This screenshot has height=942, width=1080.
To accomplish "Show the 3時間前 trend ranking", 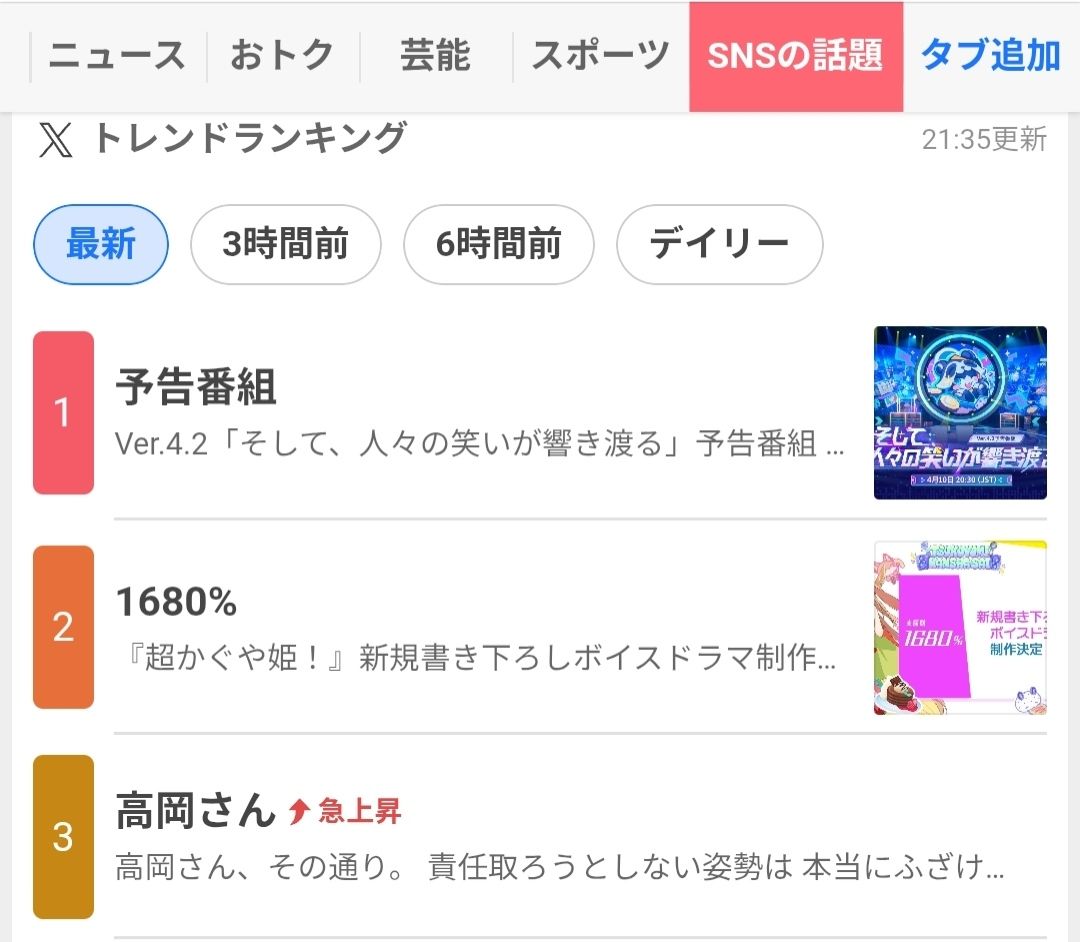I will coord(285,244).
